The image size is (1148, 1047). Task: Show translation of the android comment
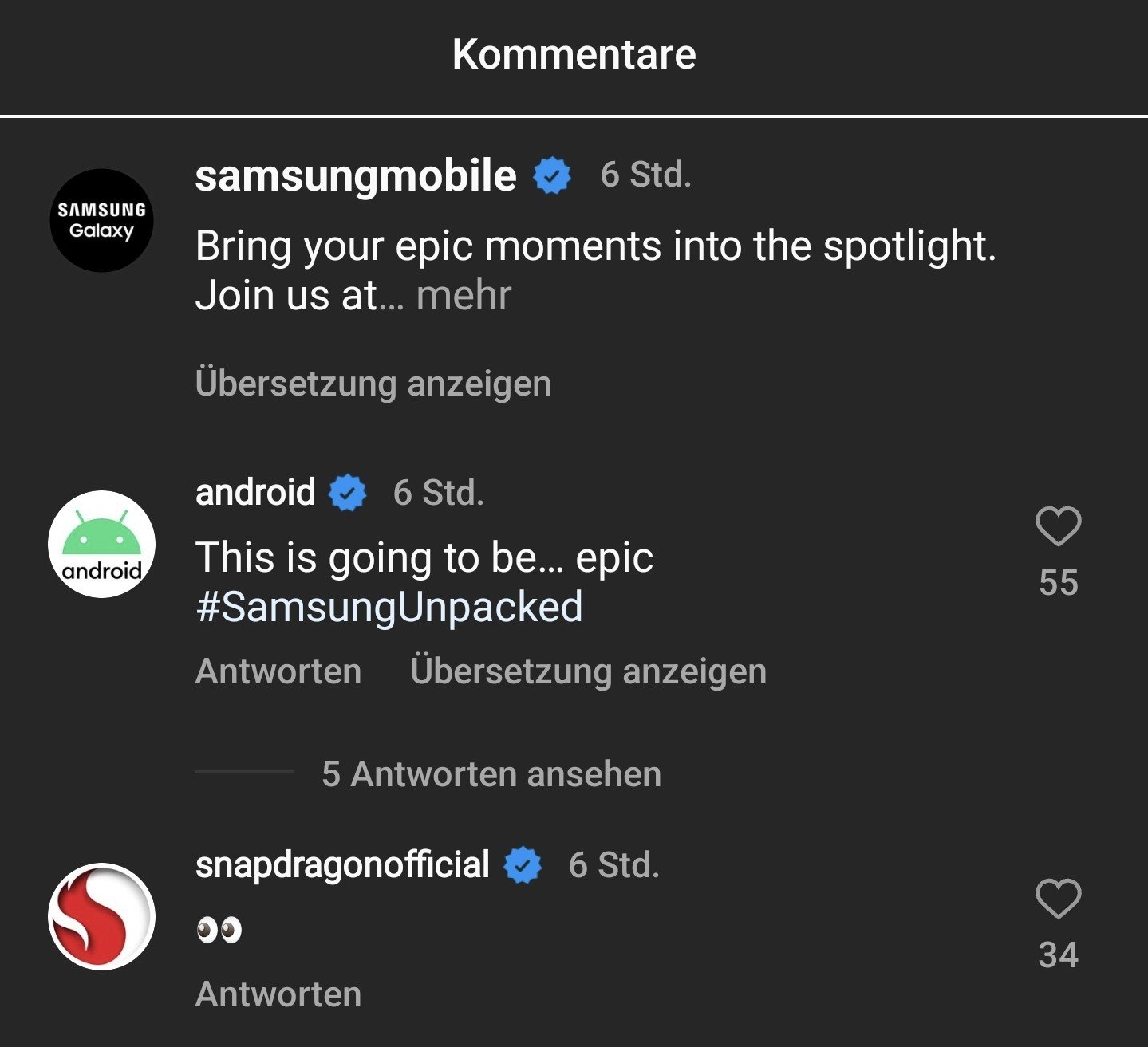589,671
